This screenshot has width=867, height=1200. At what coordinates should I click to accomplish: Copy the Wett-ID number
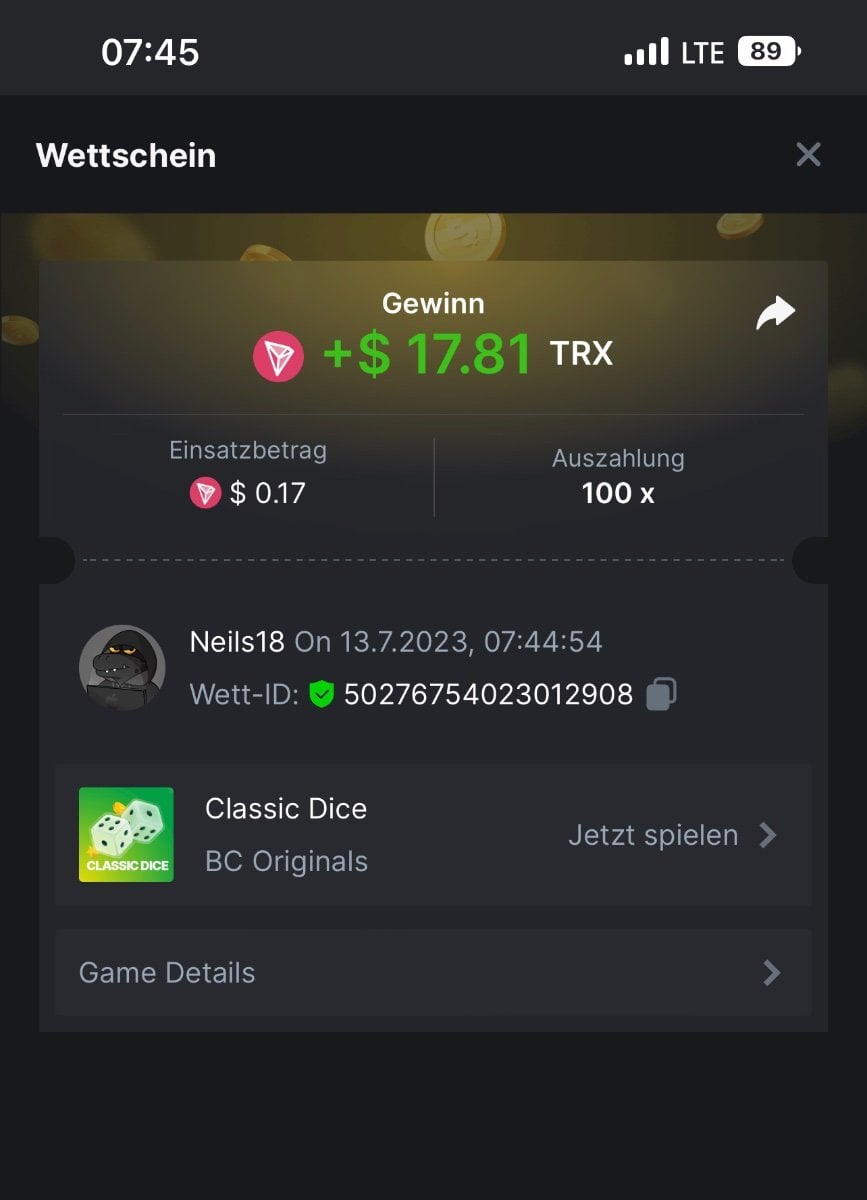(661, 694)
